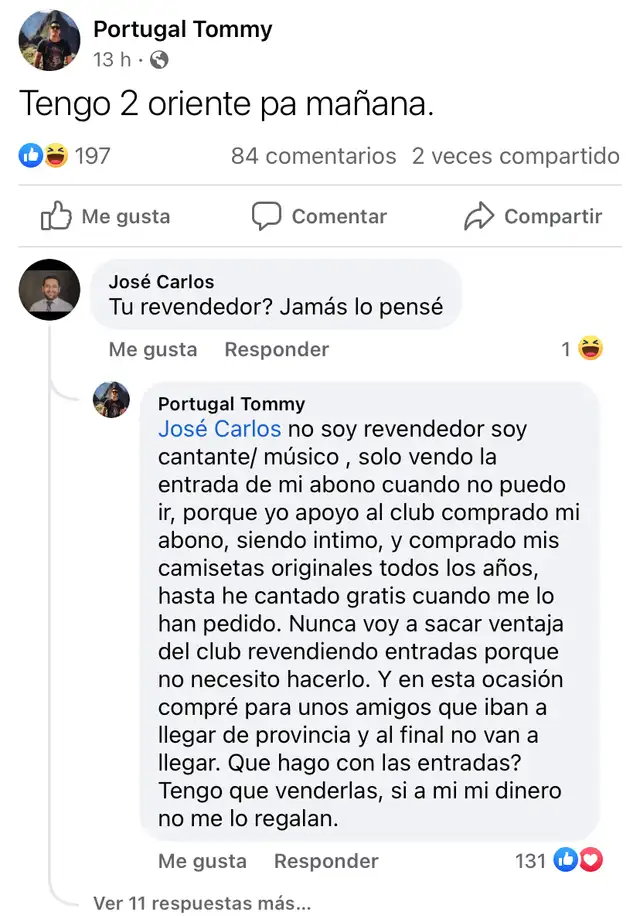Open José Carlos's profile picture
The image size is (640, 916).
pos(49,290)
